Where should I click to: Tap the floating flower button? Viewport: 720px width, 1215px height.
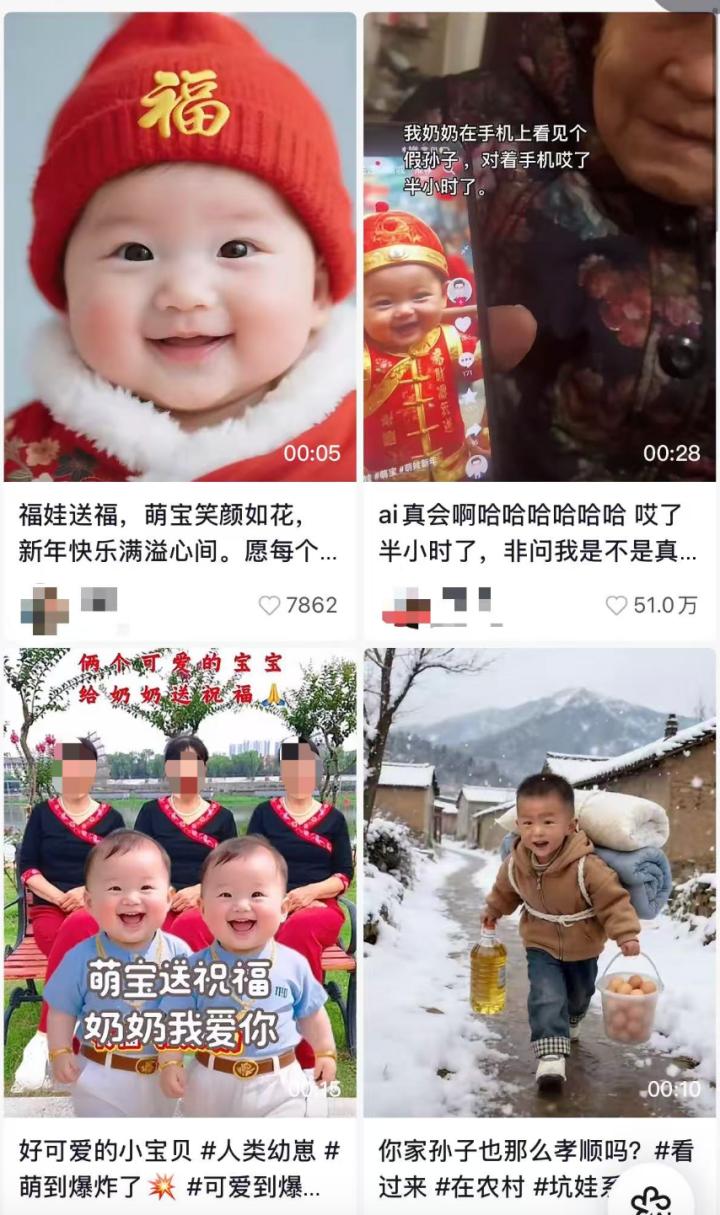(x=651, y=1198)
